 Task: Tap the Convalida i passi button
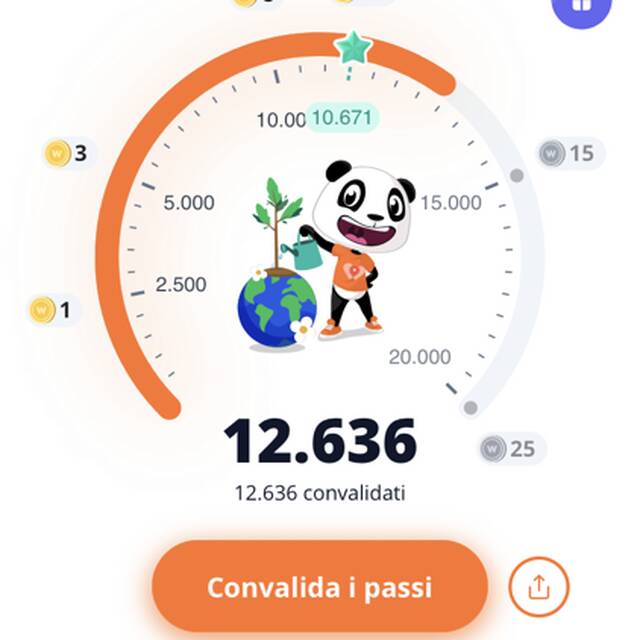(x=319, y=586)
